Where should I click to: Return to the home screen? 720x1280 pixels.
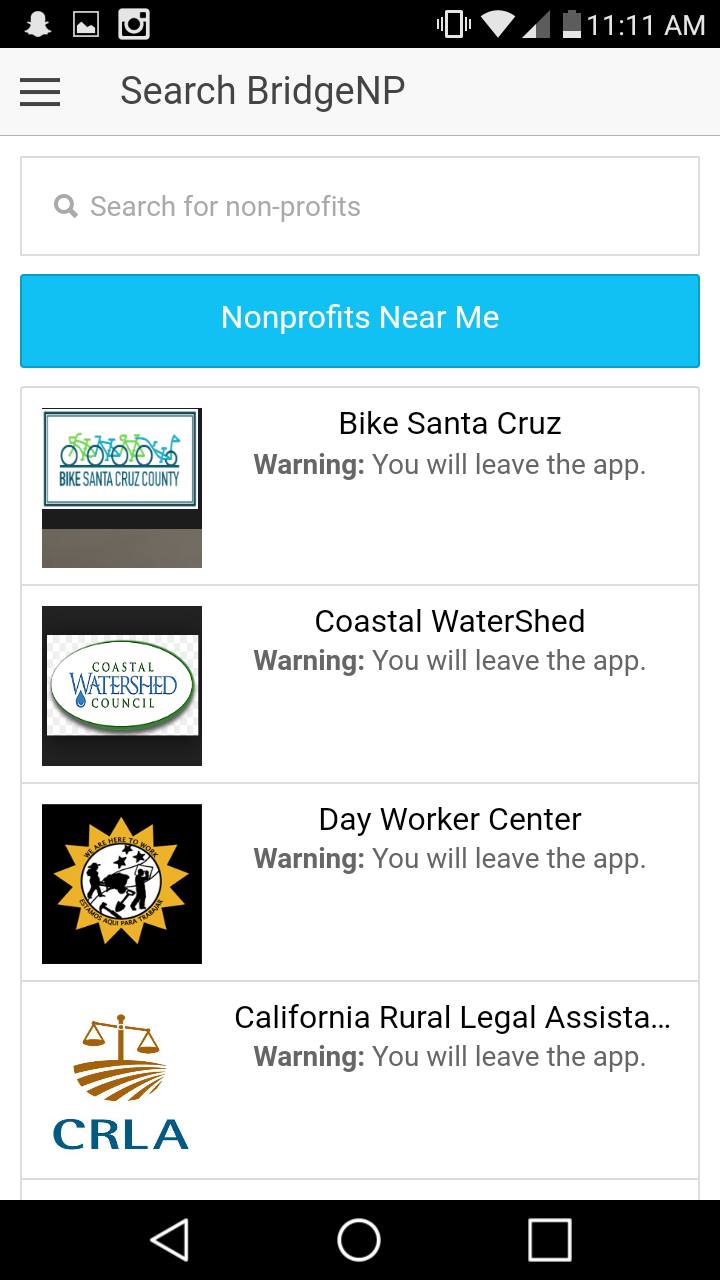pos(359,1240)
